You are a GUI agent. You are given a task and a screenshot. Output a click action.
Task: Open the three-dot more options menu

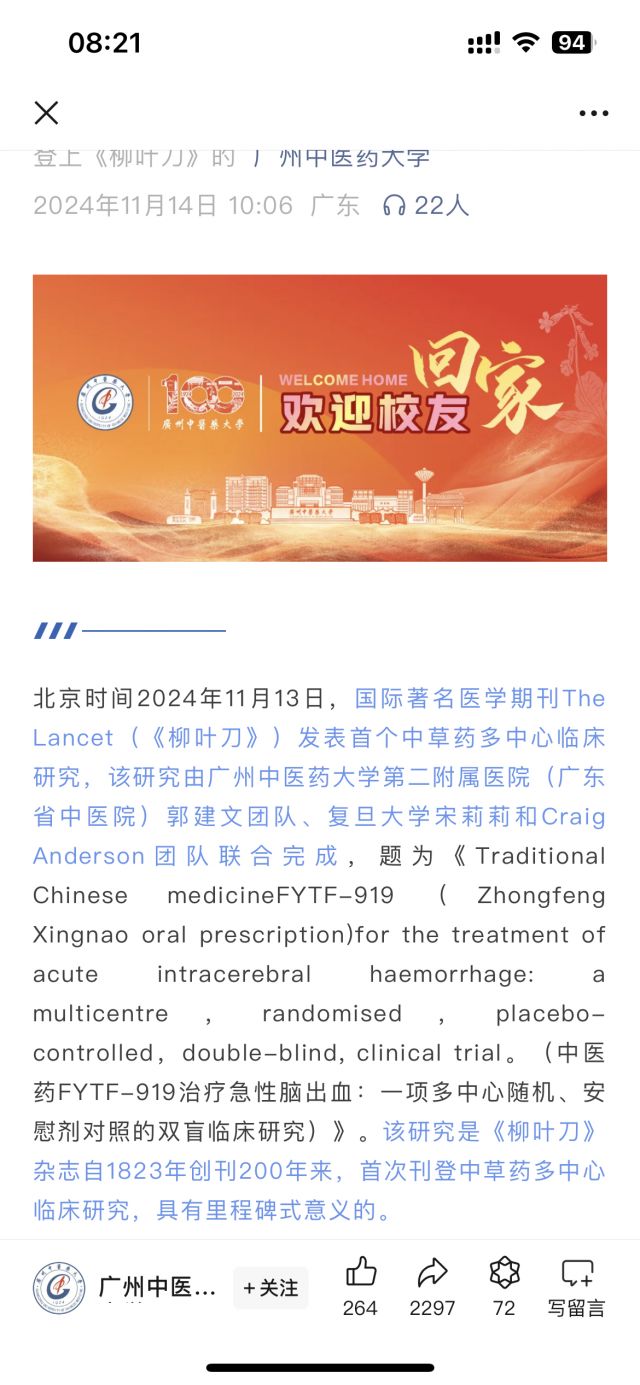point(593,113)
